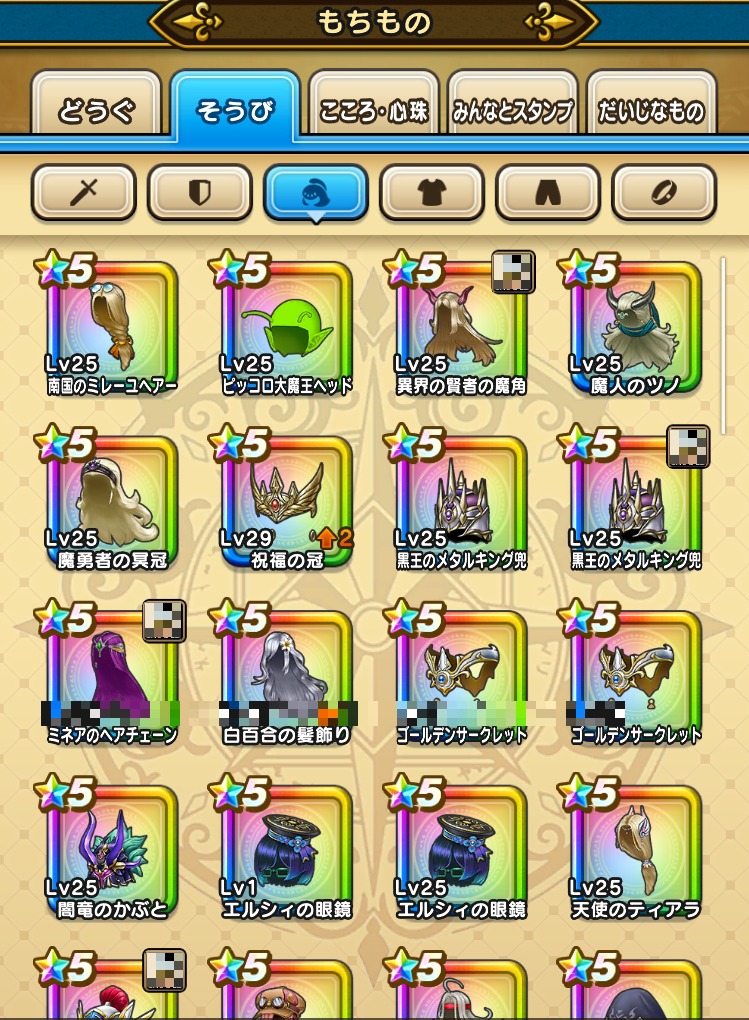Open the Lv1 エルシィの眼鏡 item
This screenshot has height=1020, width=749.
click(x=287, y=852)
